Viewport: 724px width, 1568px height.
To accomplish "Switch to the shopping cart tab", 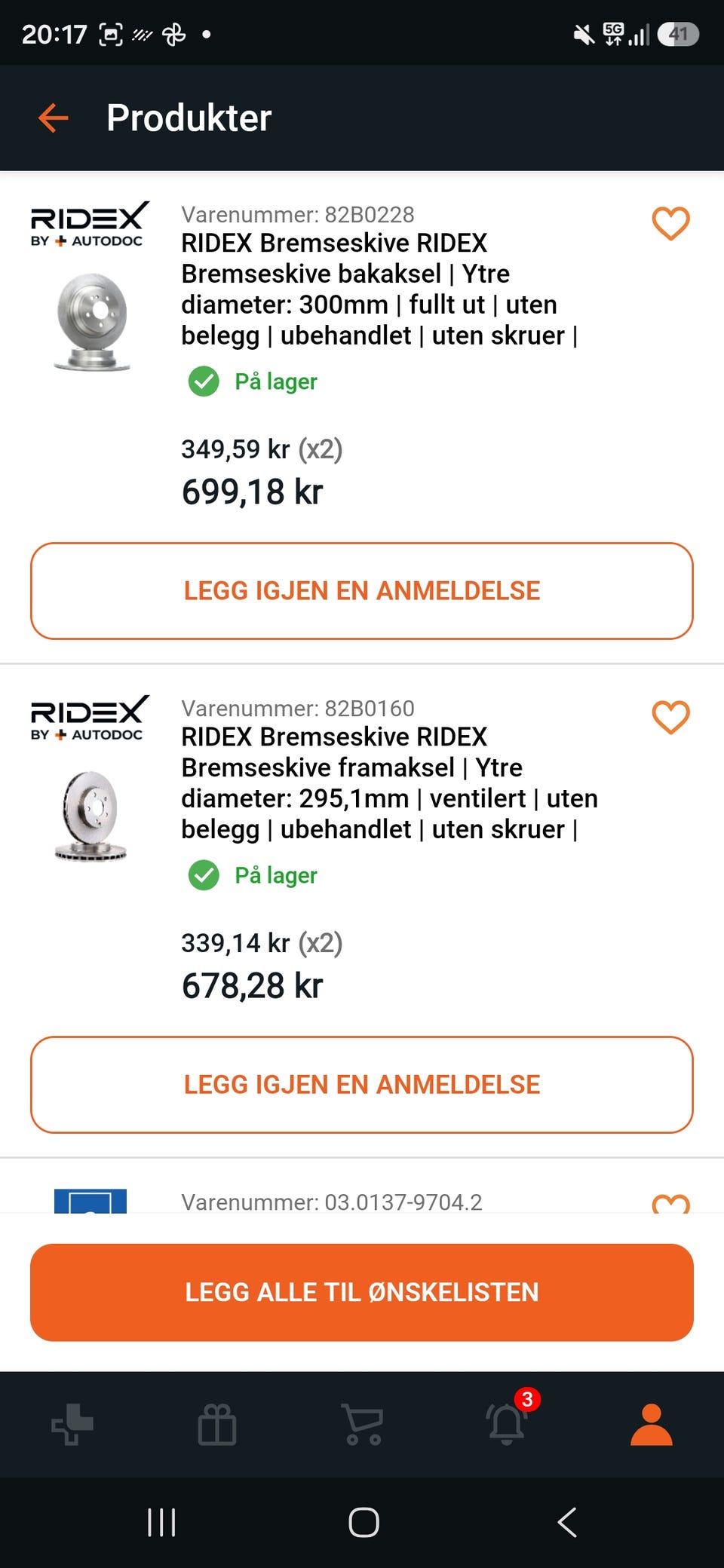I will point(362,1424).
